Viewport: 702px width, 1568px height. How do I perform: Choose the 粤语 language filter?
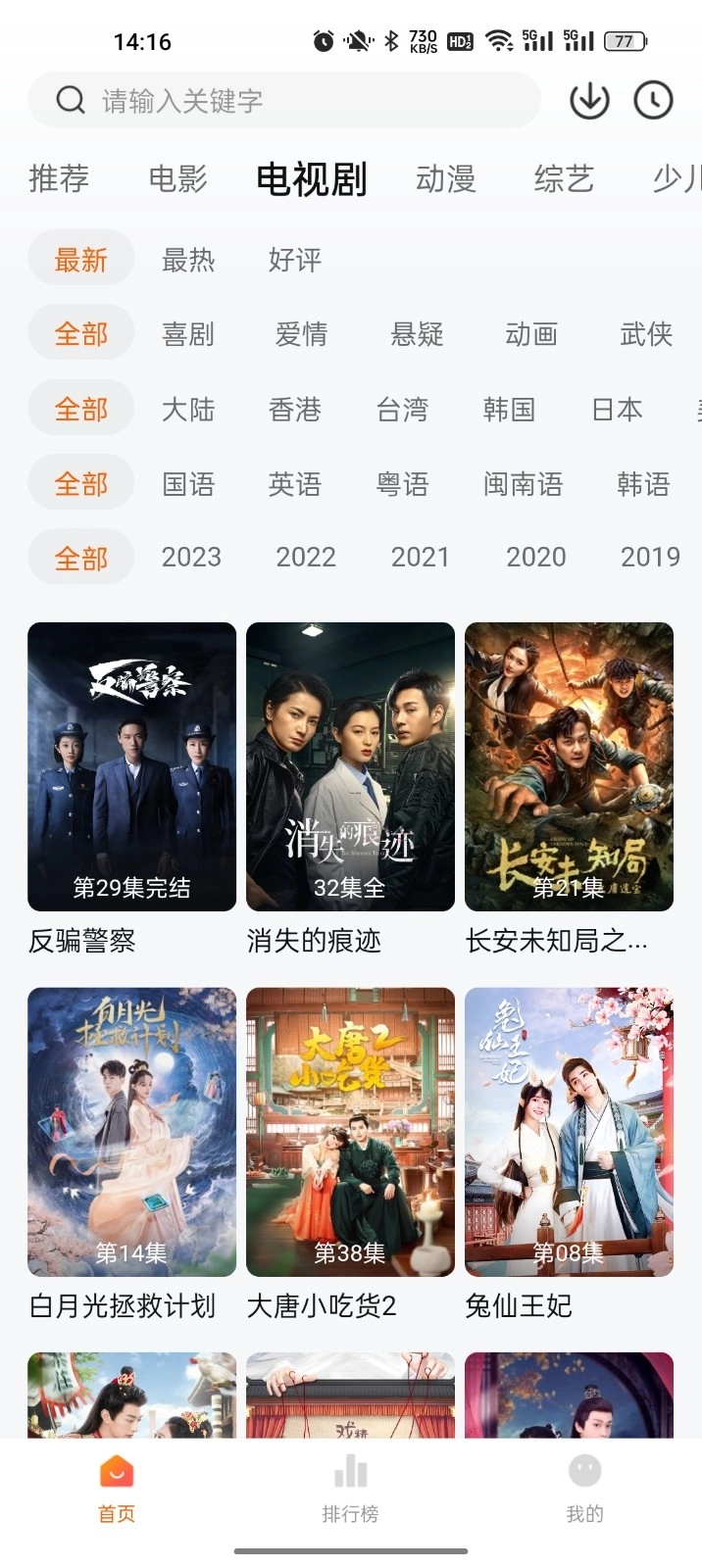pyautogui.click(x=402, y=484)
